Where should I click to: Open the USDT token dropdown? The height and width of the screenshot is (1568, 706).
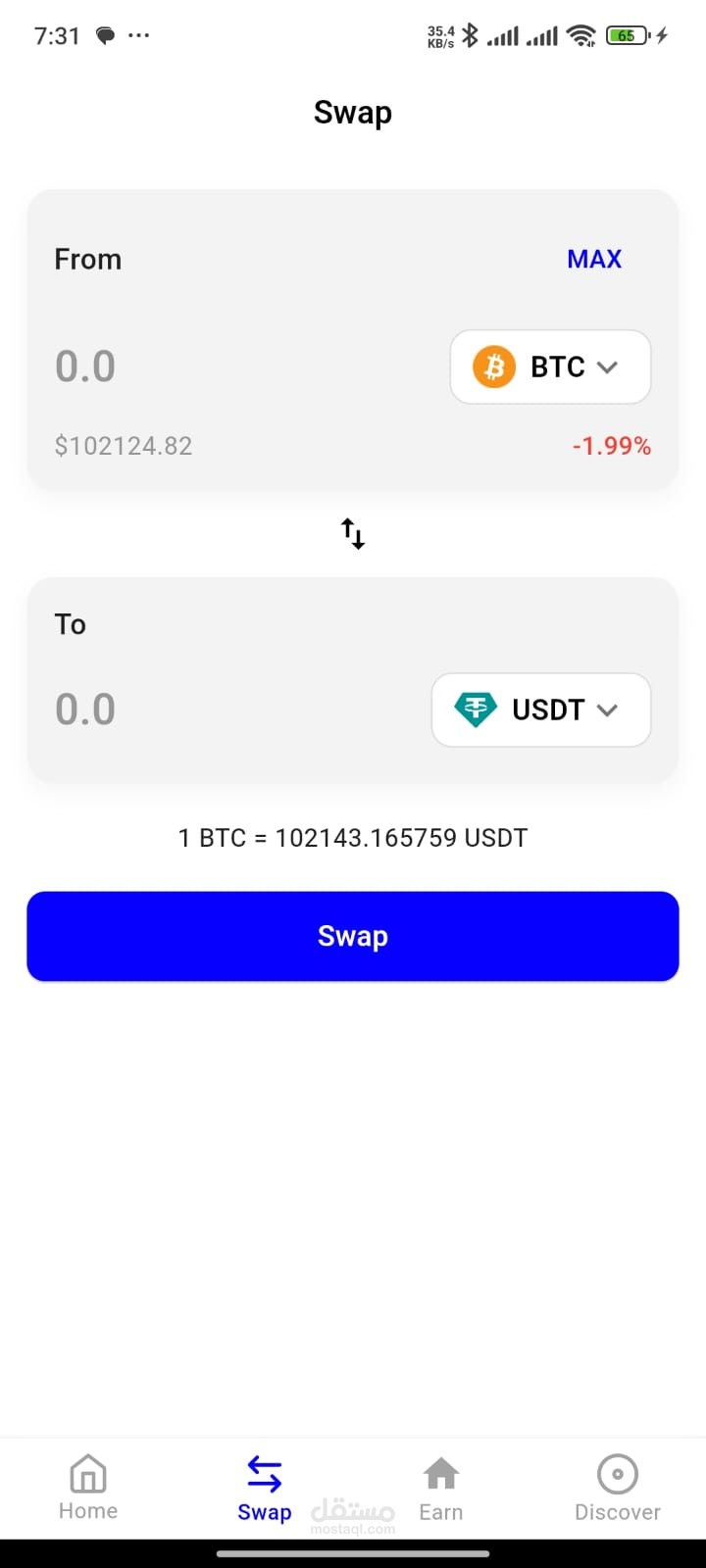tap(540, 710)
